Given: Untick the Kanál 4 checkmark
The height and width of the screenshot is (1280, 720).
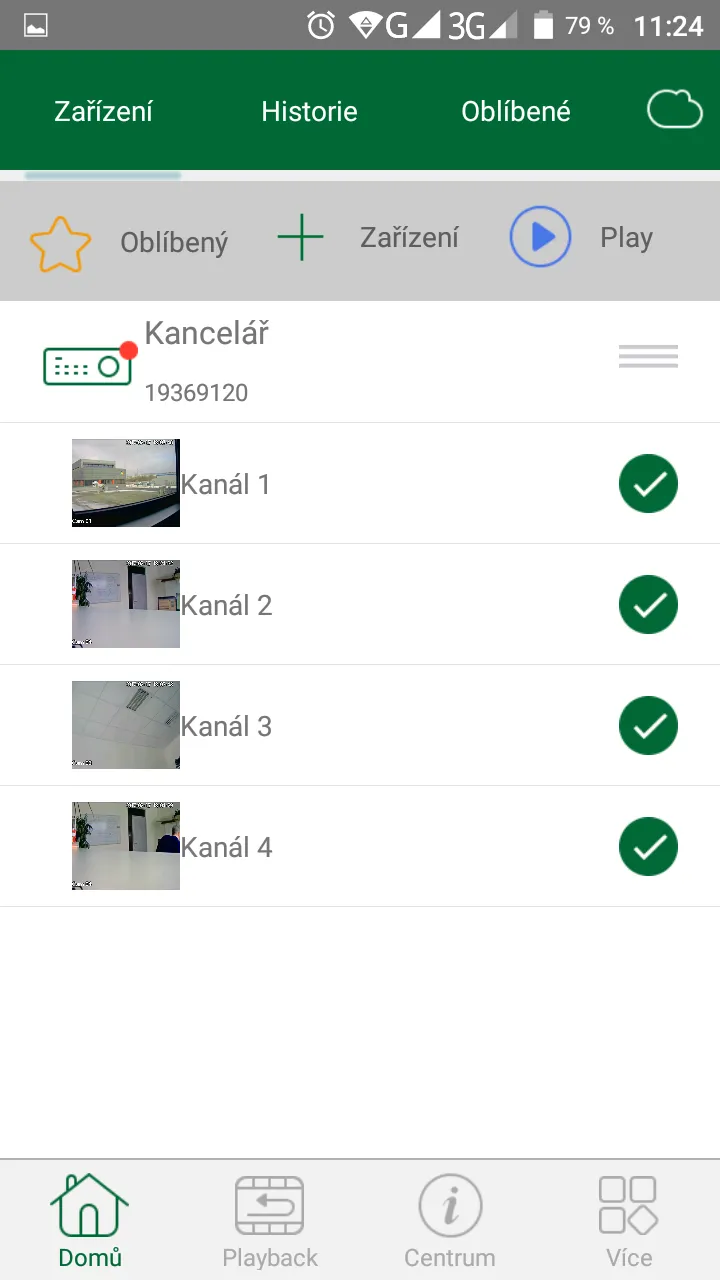Looking at the screenshot, I should pyautogui.click(x=648, y=847).
